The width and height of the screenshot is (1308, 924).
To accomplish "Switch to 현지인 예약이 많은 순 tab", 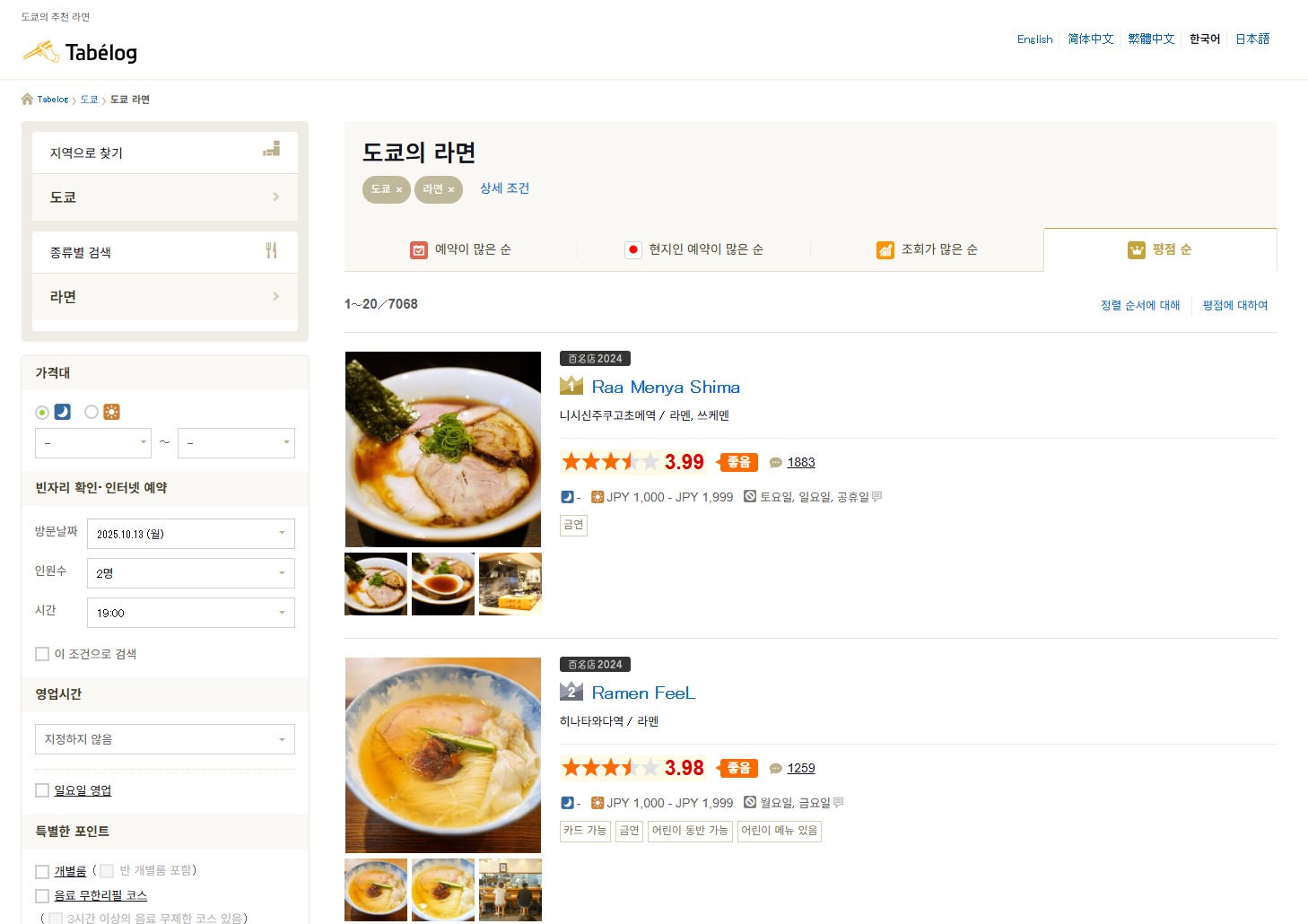I will coord(694,249).
